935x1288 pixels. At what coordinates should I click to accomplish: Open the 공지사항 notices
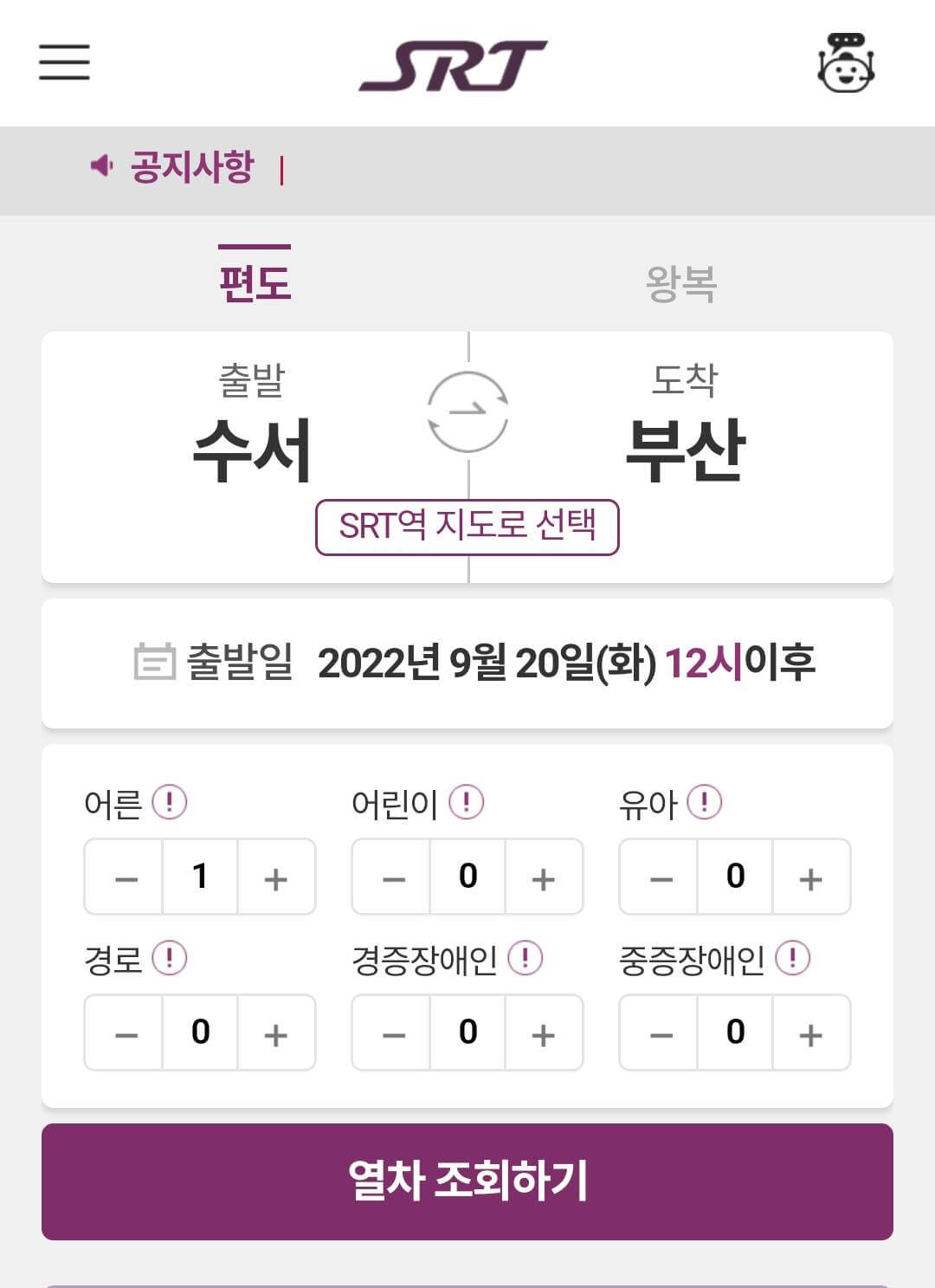click(x=192, y=166)
